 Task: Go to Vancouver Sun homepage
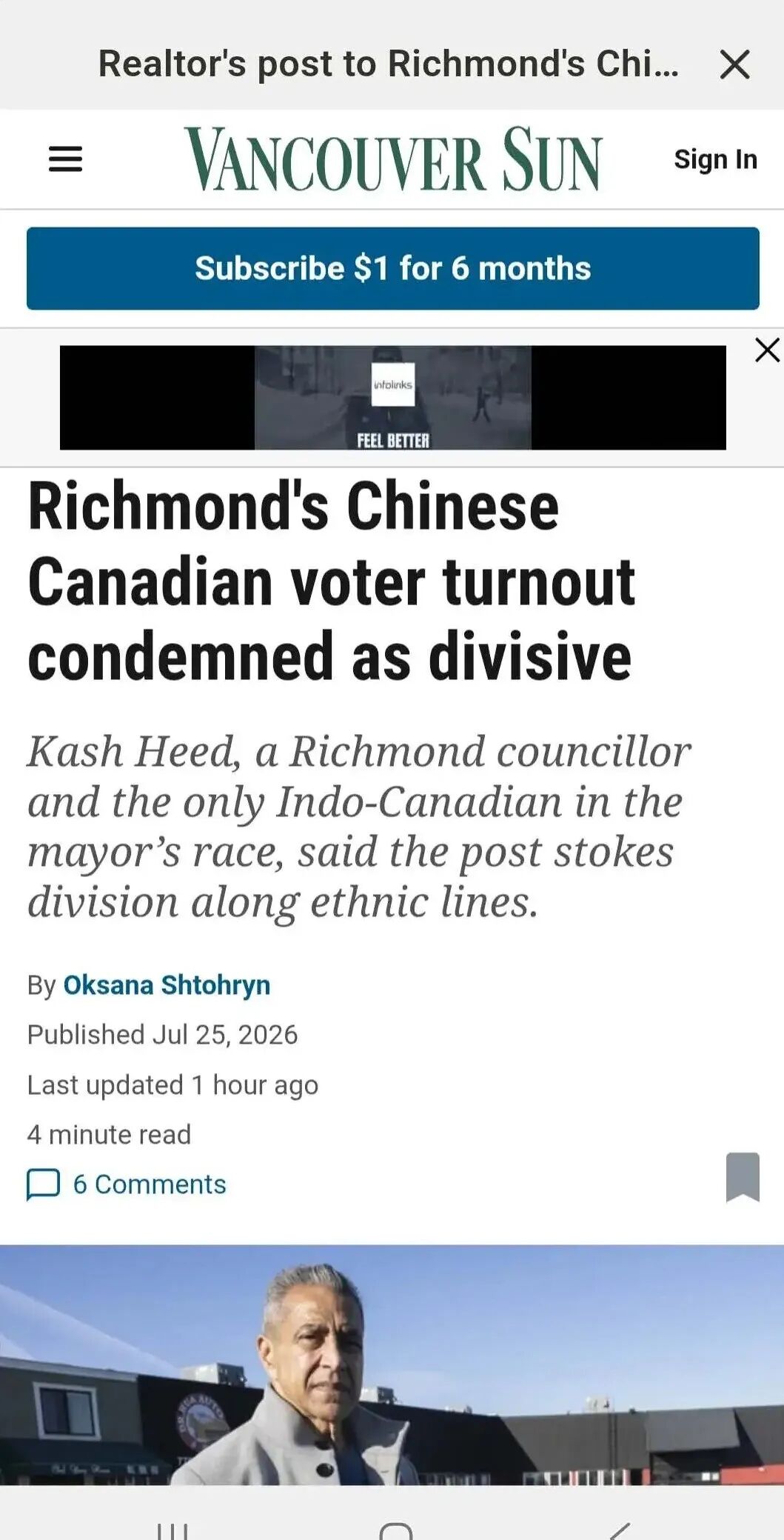coord(393,159)
